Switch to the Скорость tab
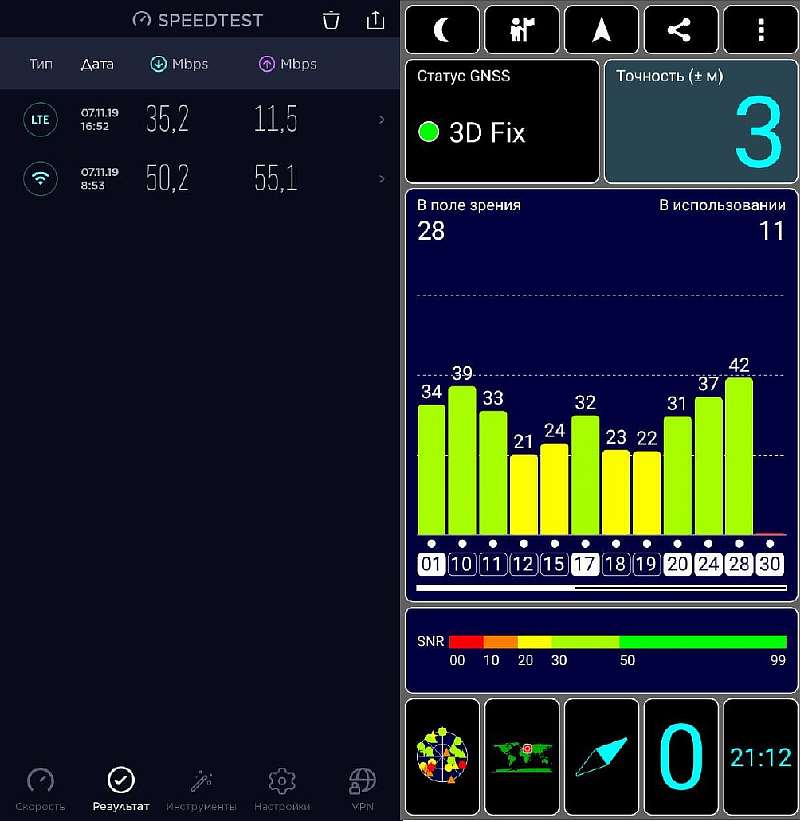The height and width of the screenshot is (821, 800). pos(40,788)
